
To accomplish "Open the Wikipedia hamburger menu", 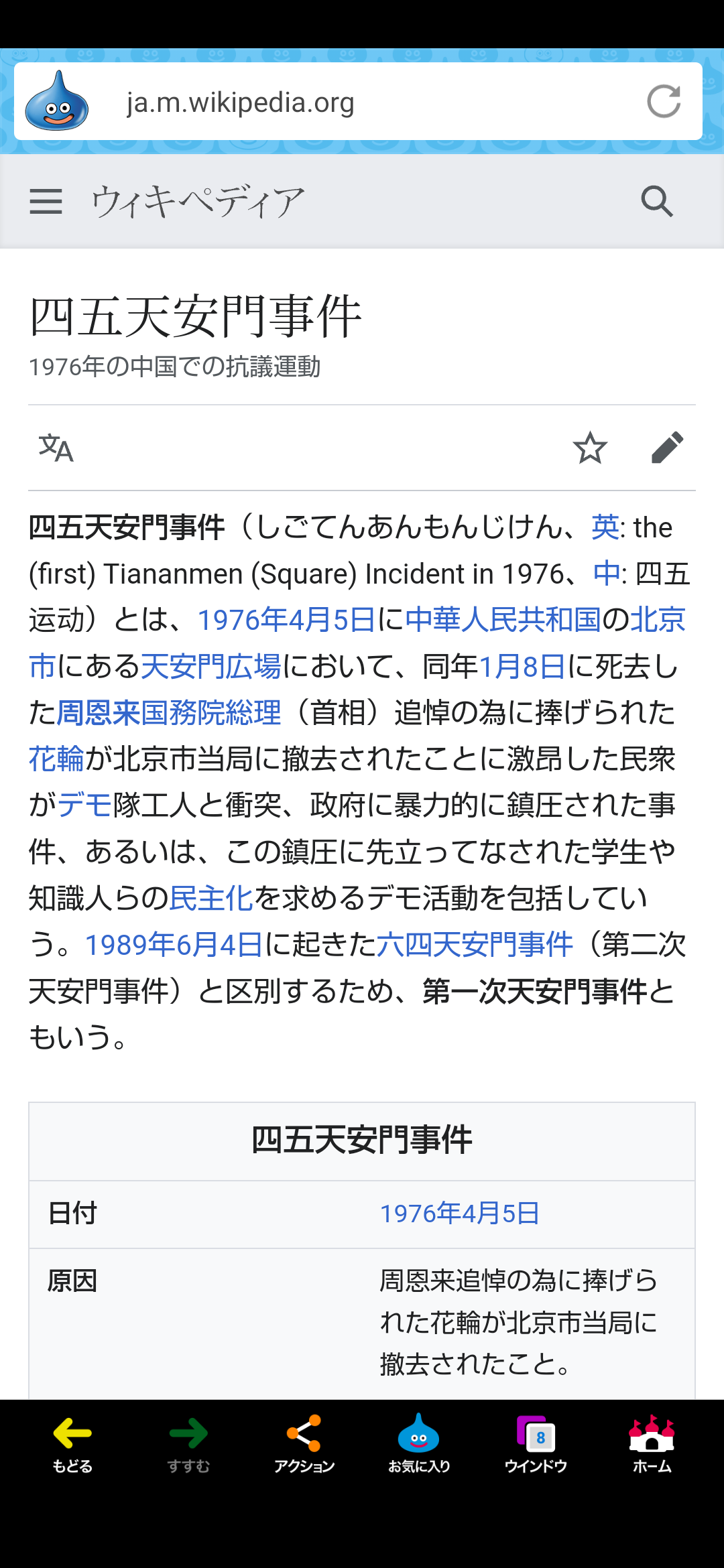I will coord(46,201).
